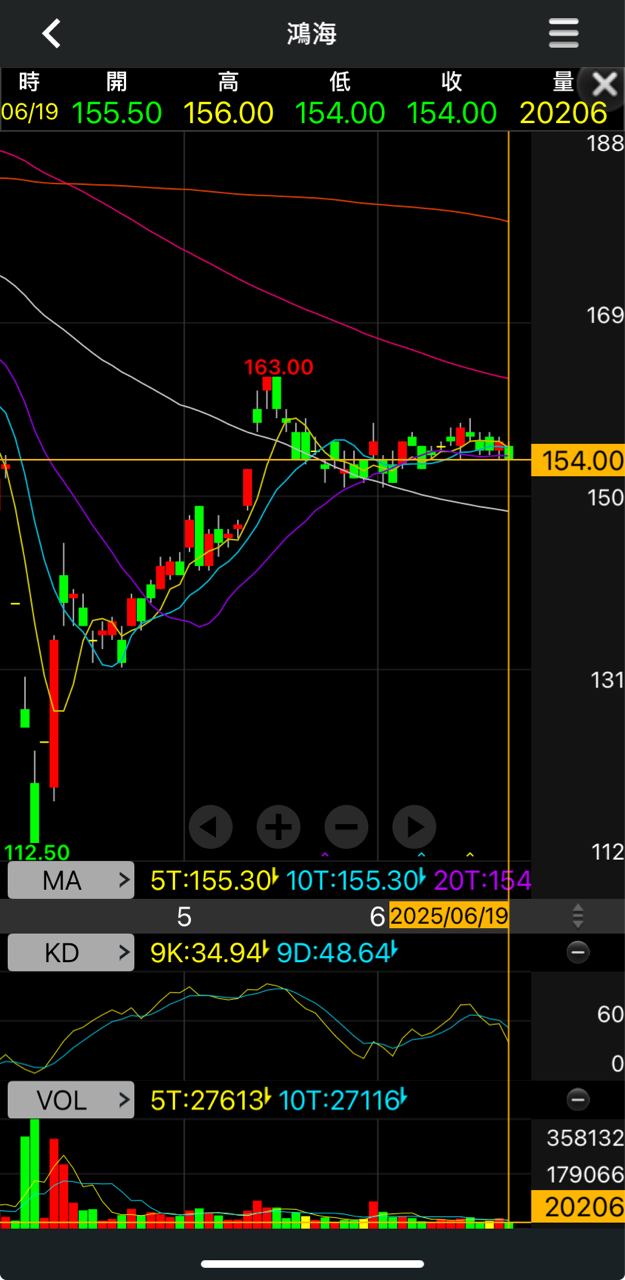Viewport: 625px width, 1280px height.
Task: Zoom out with the minus button
Action: pyautogui.click(x=347, y=827)
